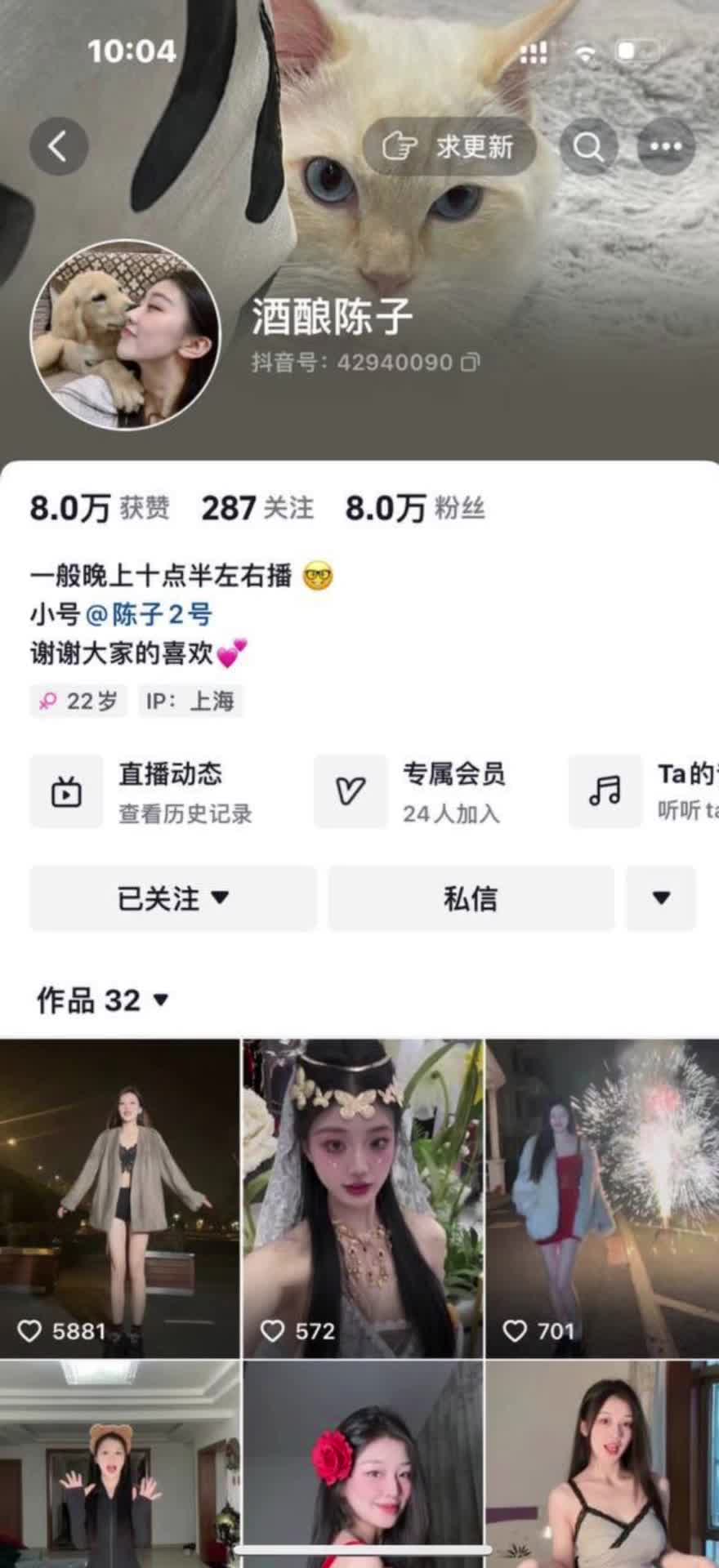Open 专属会员 membership card
This screenshot has height=1568, width=719.
click(417, 791)
